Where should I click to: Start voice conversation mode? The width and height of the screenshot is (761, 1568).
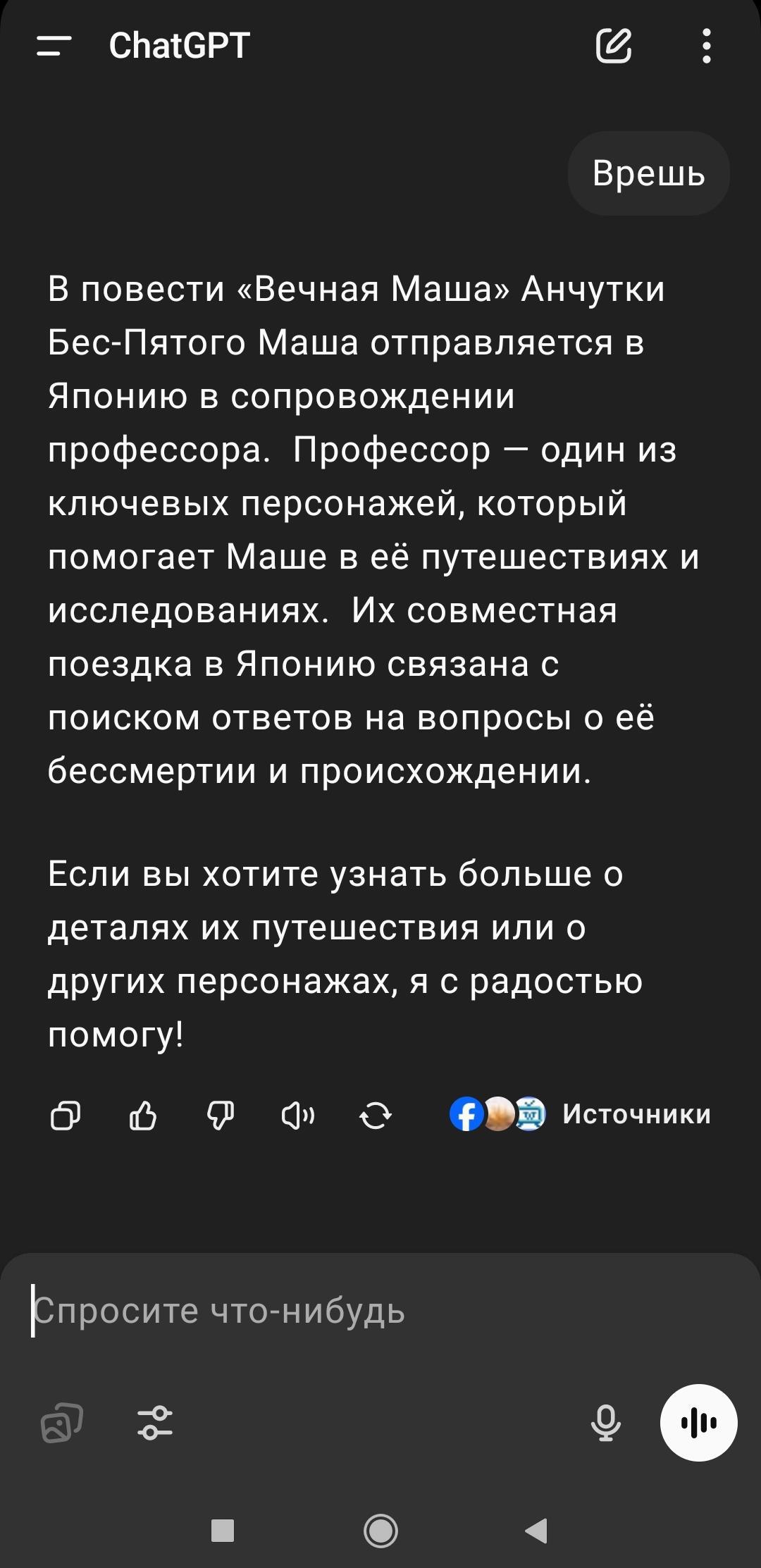coord(698,1423)
